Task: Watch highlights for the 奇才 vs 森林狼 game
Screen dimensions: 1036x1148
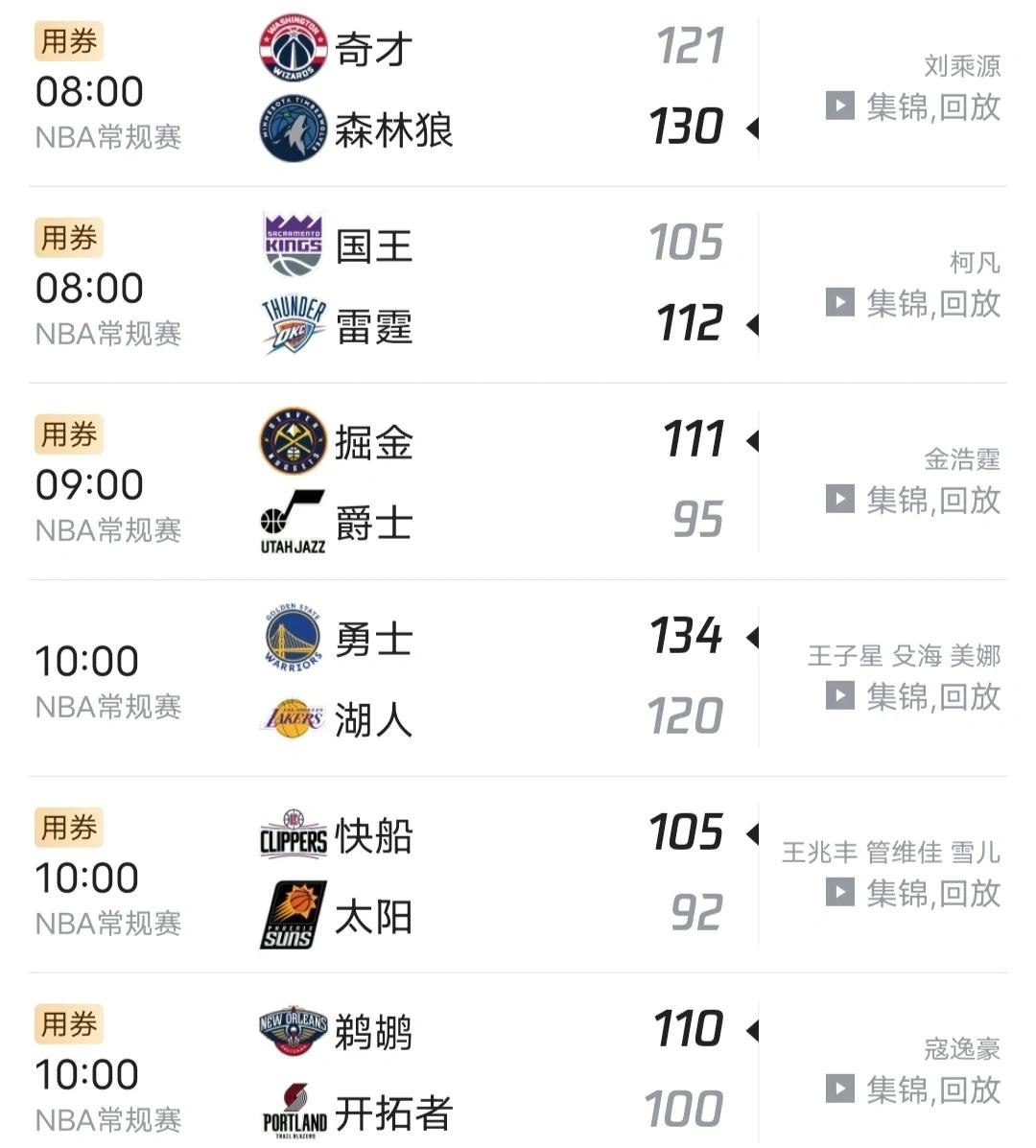Action: click(x=913, y=106)
